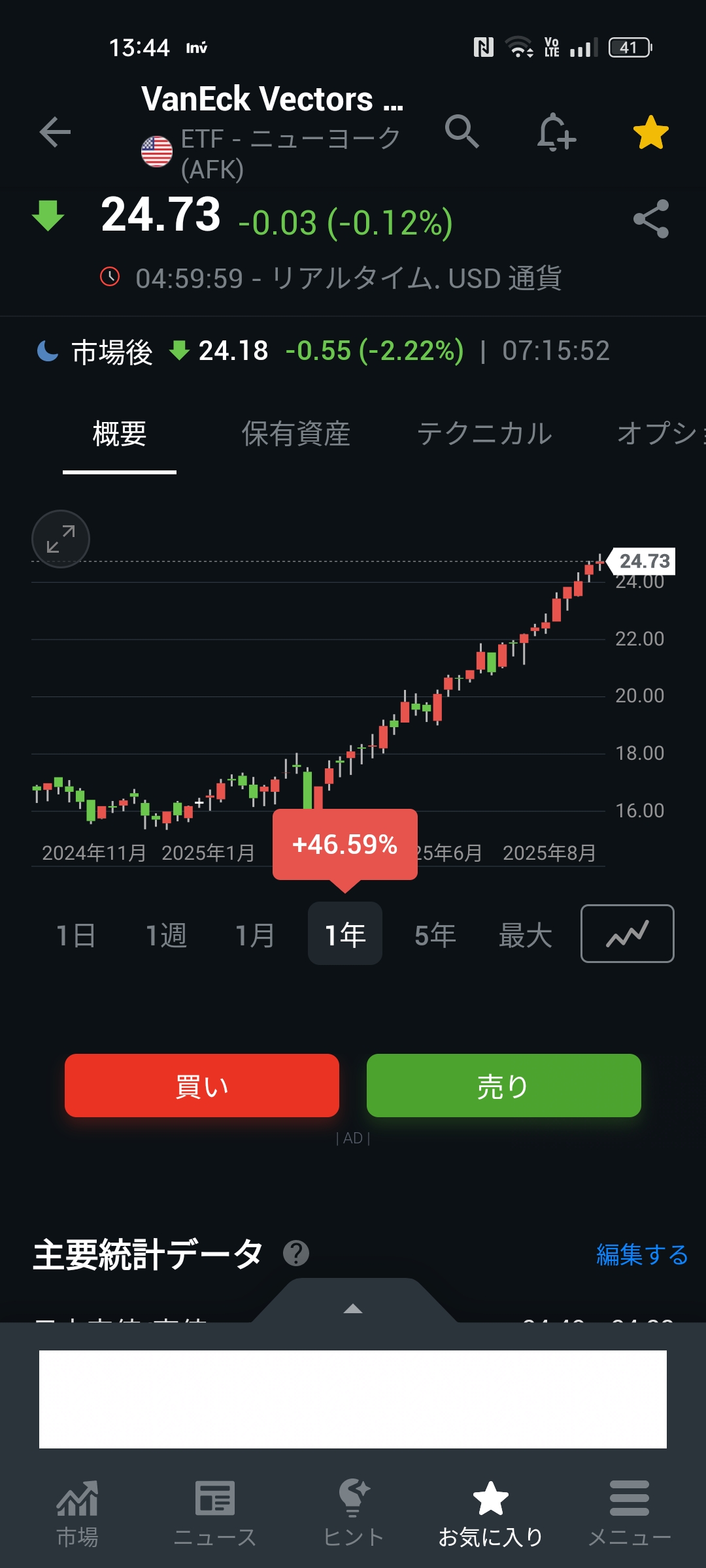The image size is (706, 1568).
Task: Toggle the chart type to line view
Action: pyautogui.click(x=627, y=934)
